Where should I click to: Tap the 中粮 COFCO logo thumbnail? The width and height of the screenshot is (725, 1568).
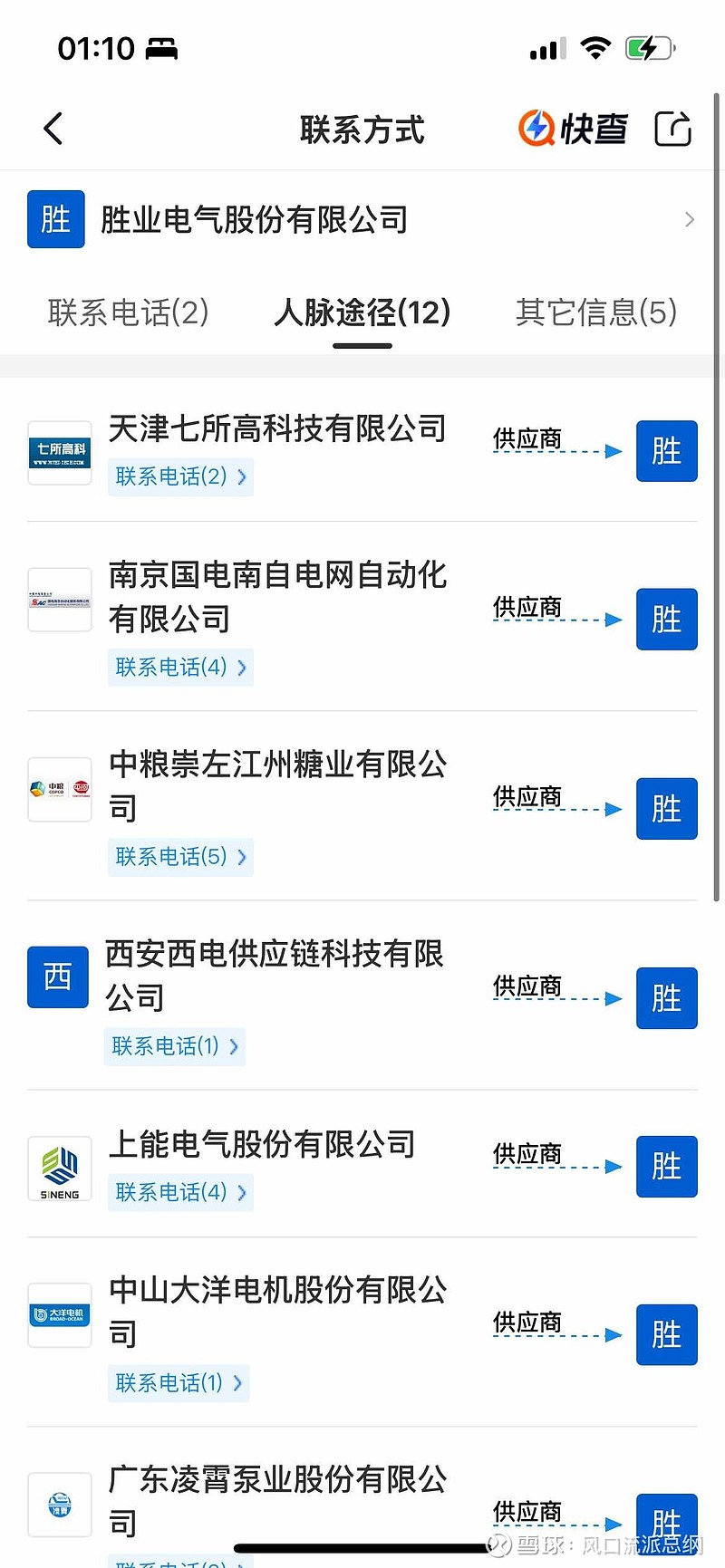[x=60, y=789]
